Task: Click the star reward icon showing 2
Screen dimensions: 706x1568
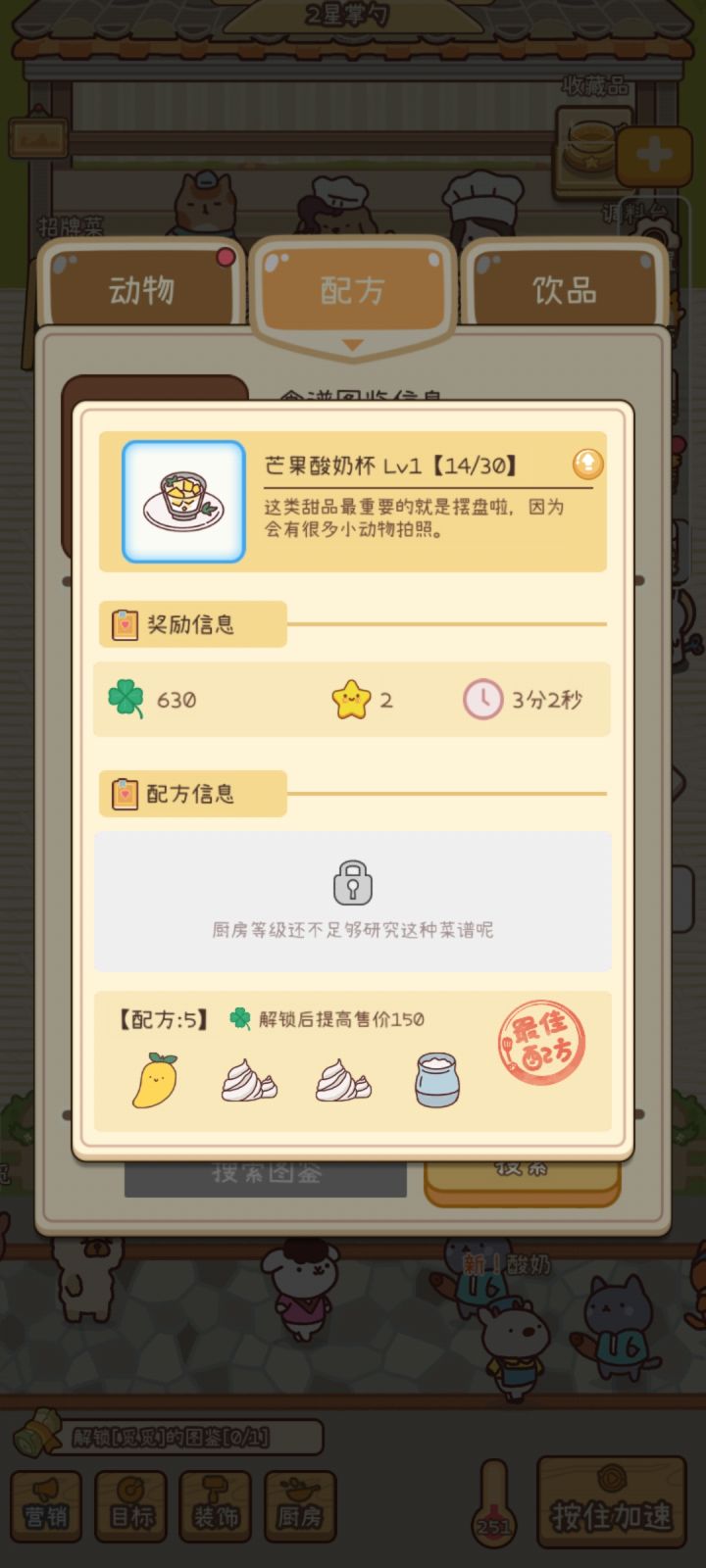Action: point(348,699)
